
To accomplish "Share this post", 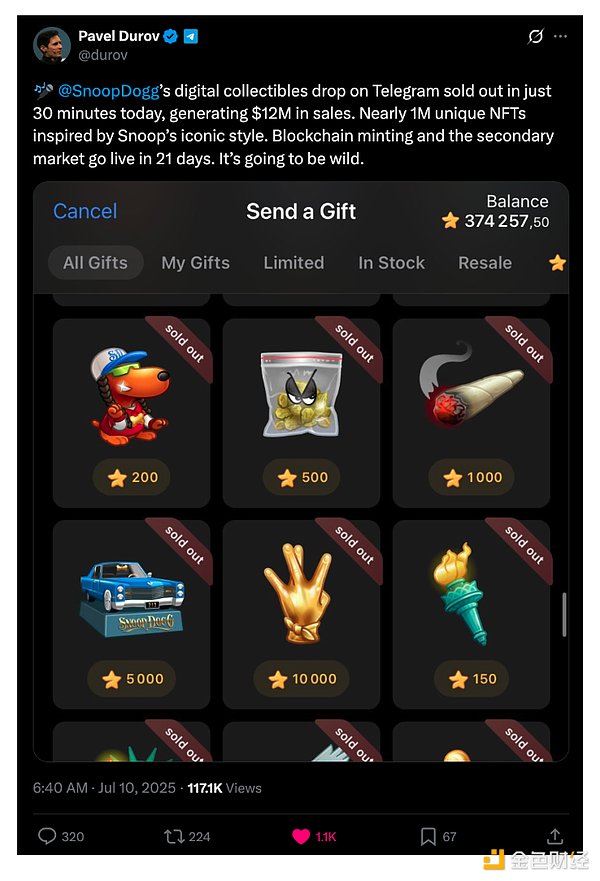I will point(554,836).
